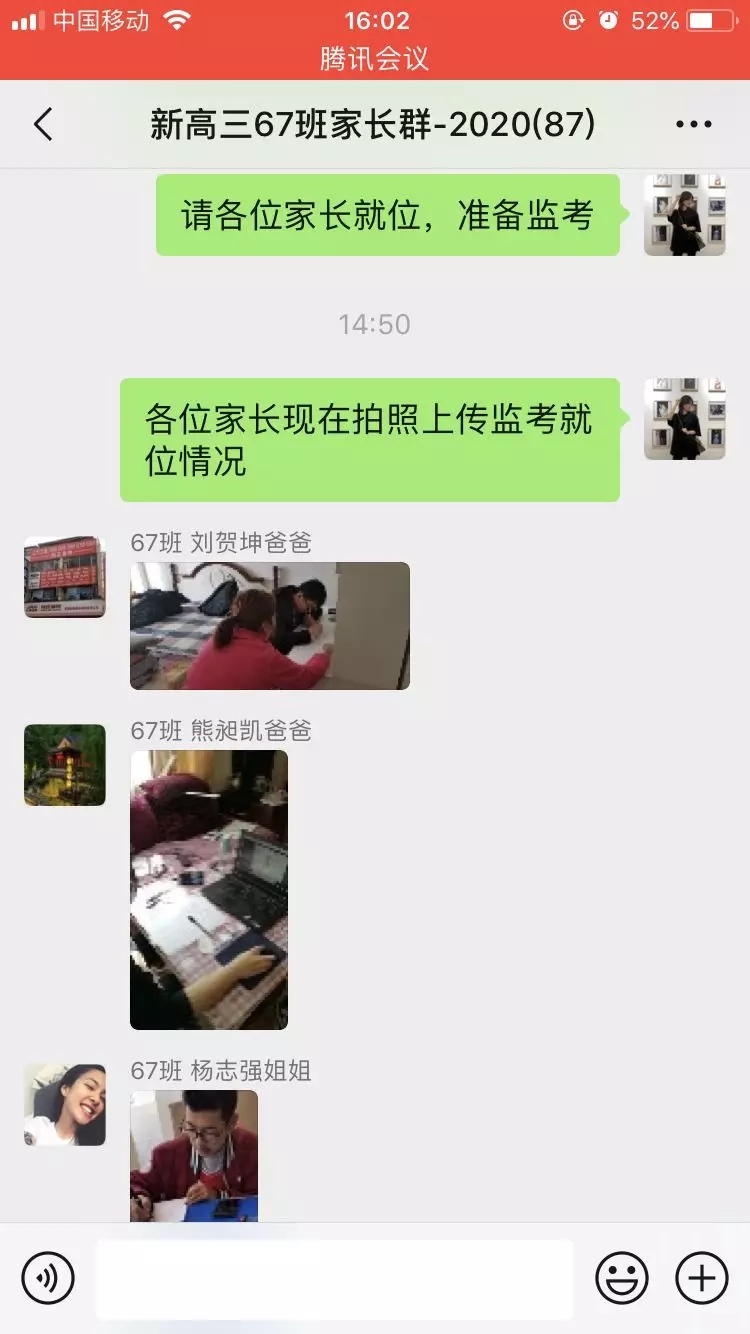View the photo sent by 熊昶凯爸爸

pyautogui.click(x=208, y=889)
